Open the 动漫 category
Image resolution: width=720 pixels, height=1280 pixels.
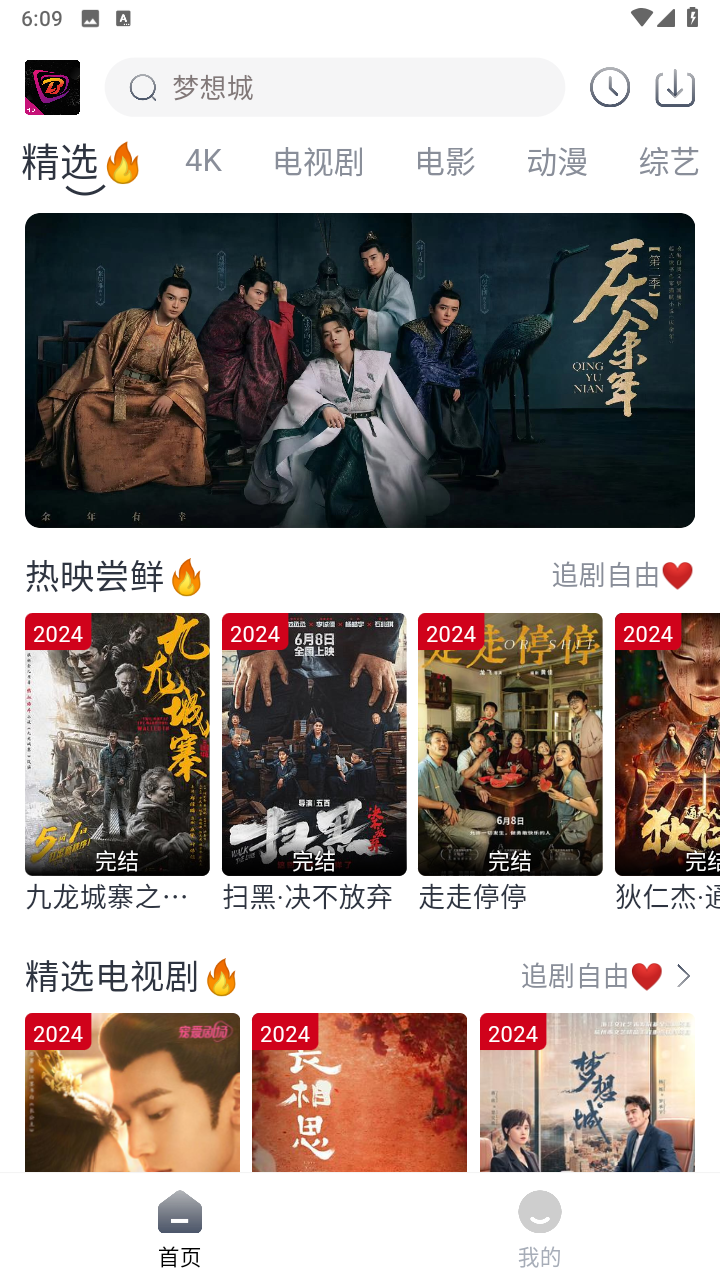click(557, 162)
